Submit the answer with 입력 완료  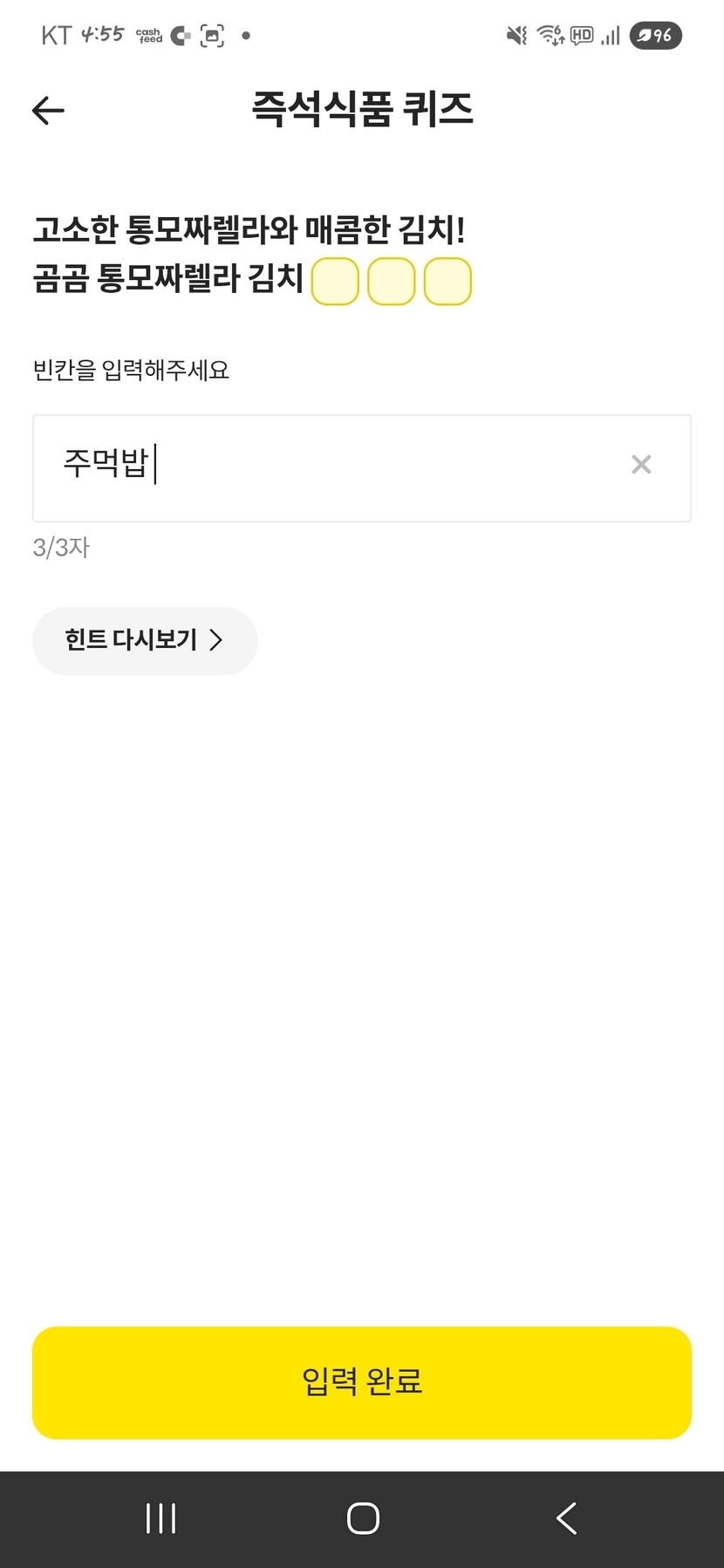tap(361, 1382)
